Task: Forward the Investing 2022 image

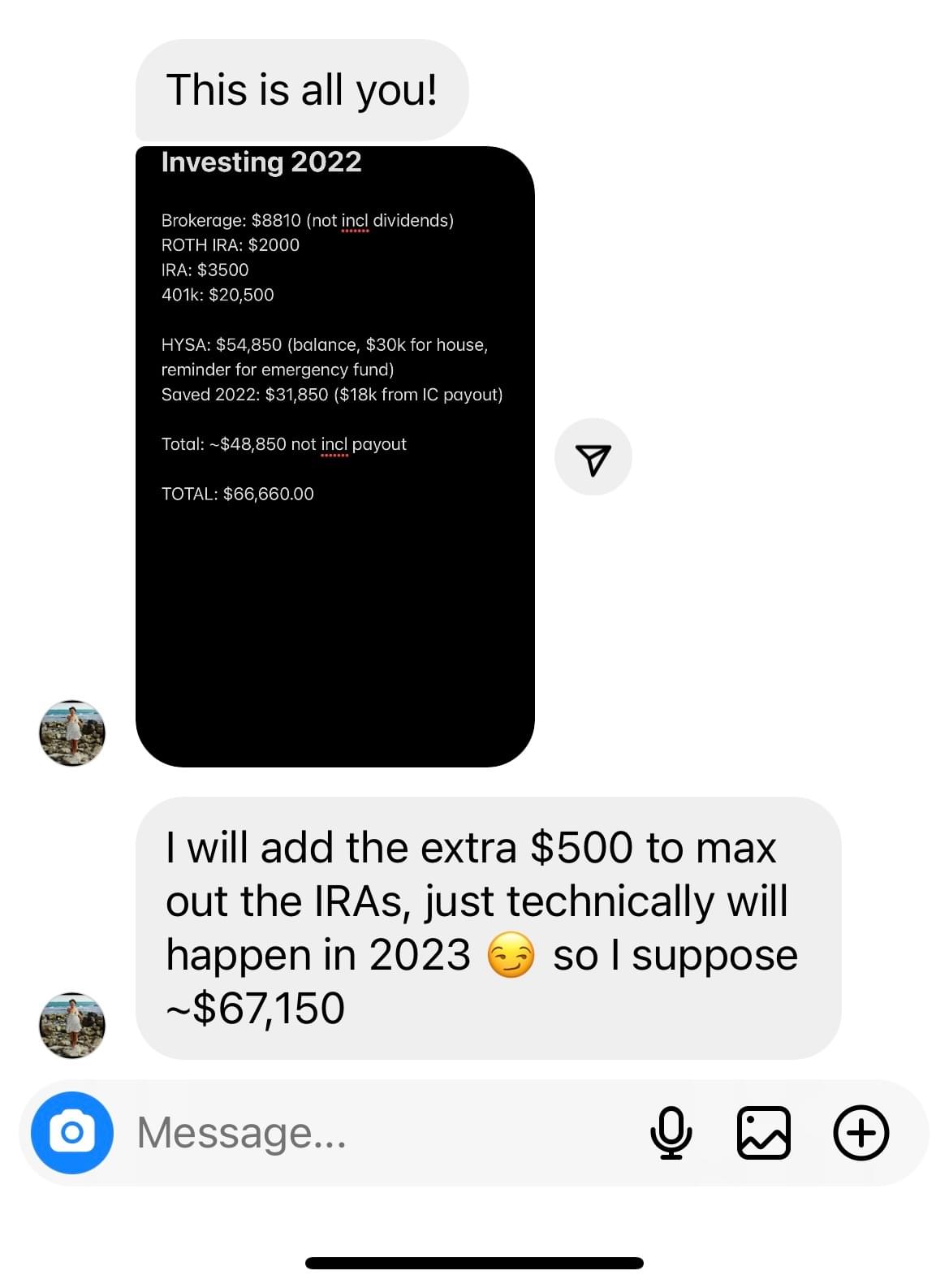Action: point(593,457)
